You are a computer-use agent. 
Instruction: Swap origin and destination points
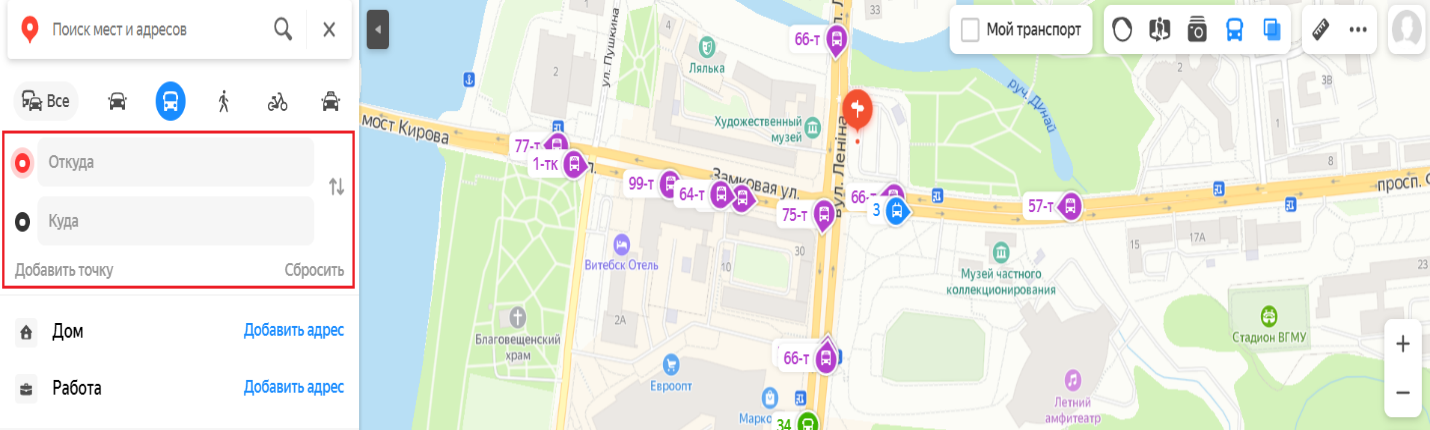[x=336, y=187]
